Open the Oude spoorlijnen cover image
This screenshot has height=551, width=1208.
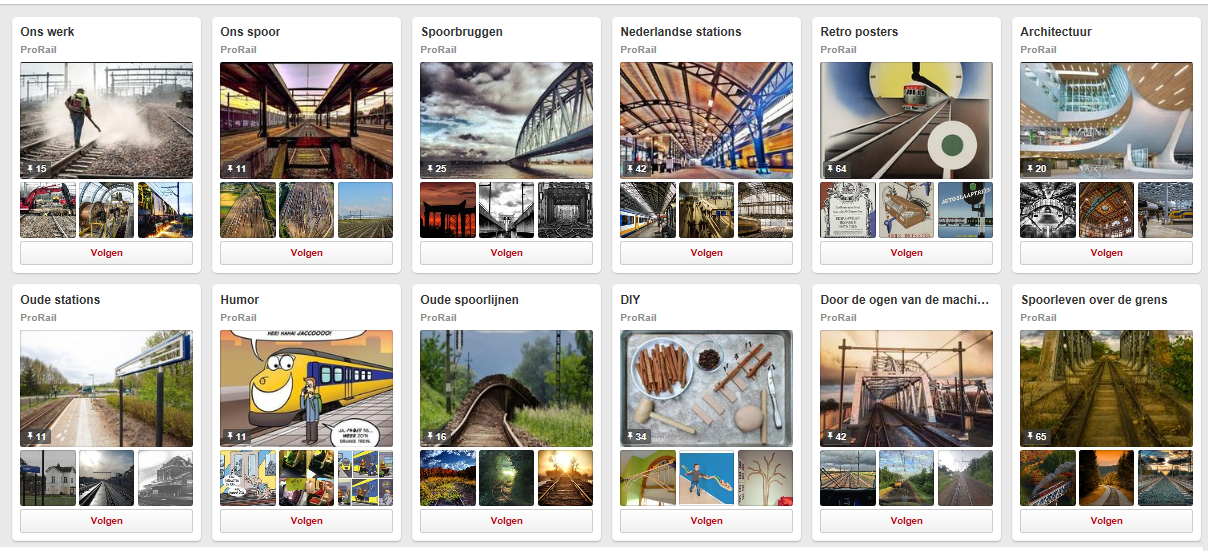tap(506, 388)
